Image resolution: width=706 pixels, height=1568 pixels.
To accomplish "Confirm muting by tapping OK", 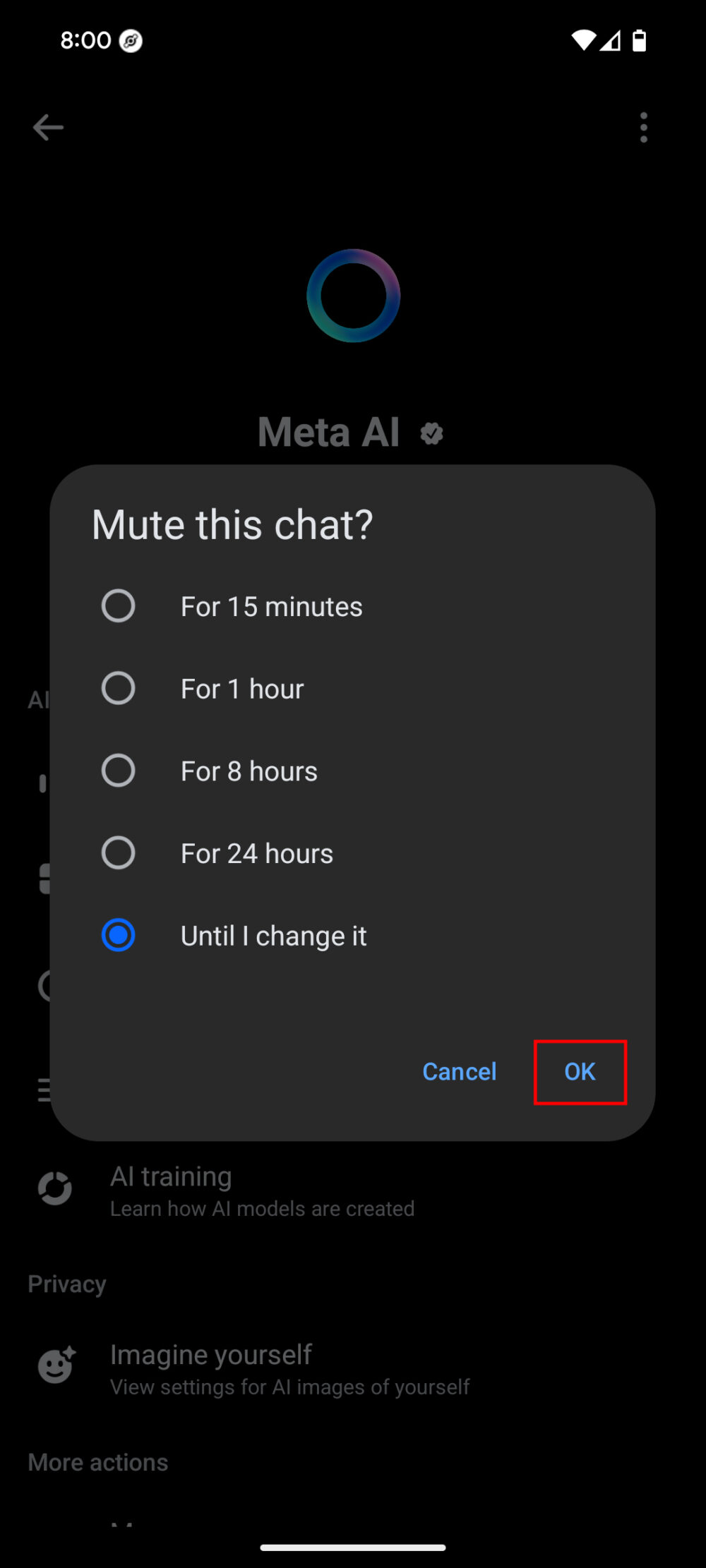I will [x=579, y=1071].
